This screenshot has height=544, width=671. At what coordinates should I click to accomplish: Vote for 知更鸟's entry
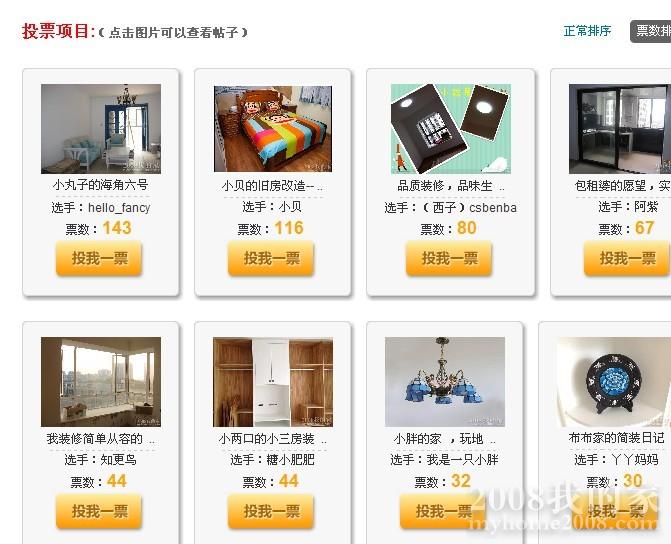(x=99, y=511)
